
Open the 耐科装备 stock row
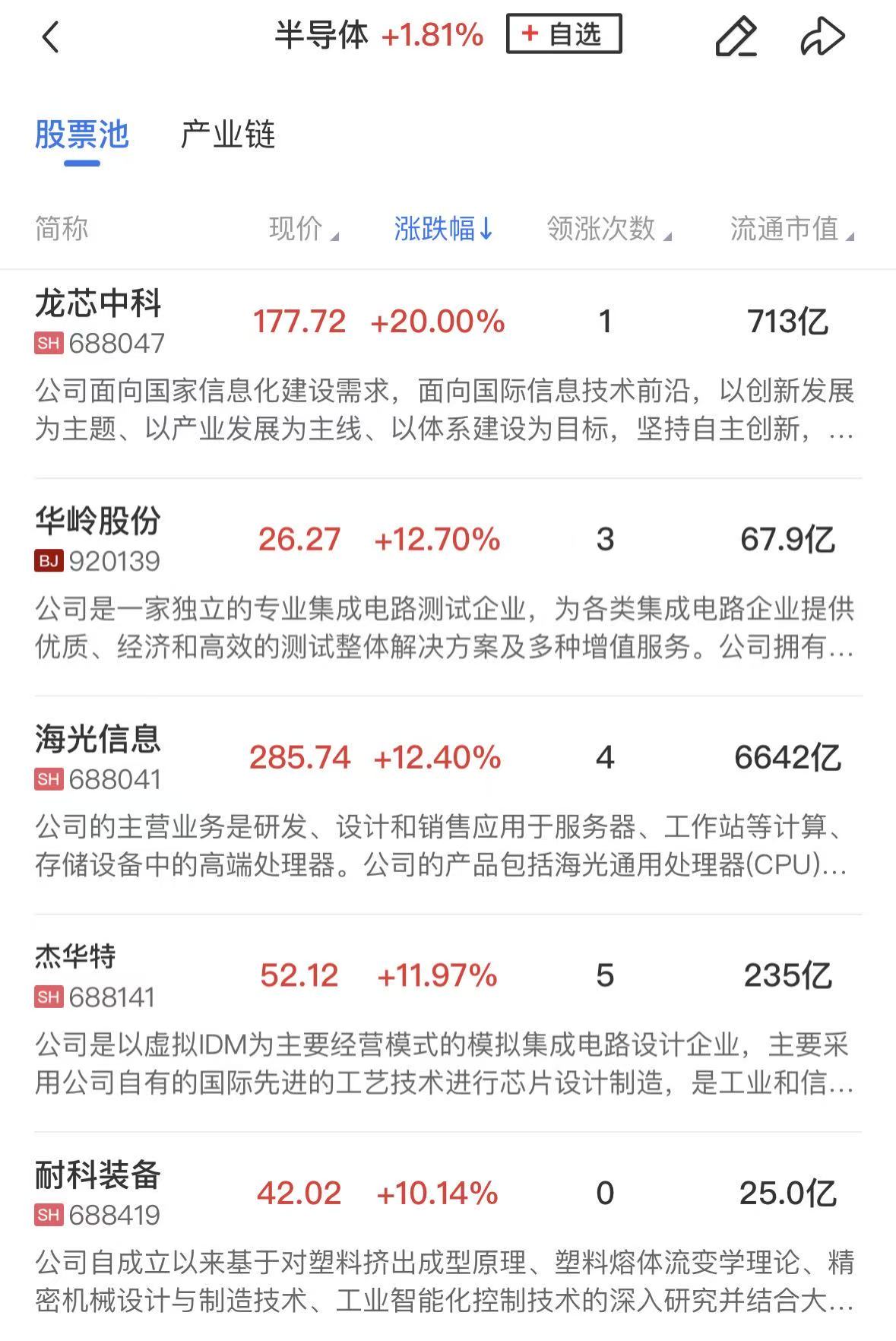tap(99, 1175)
